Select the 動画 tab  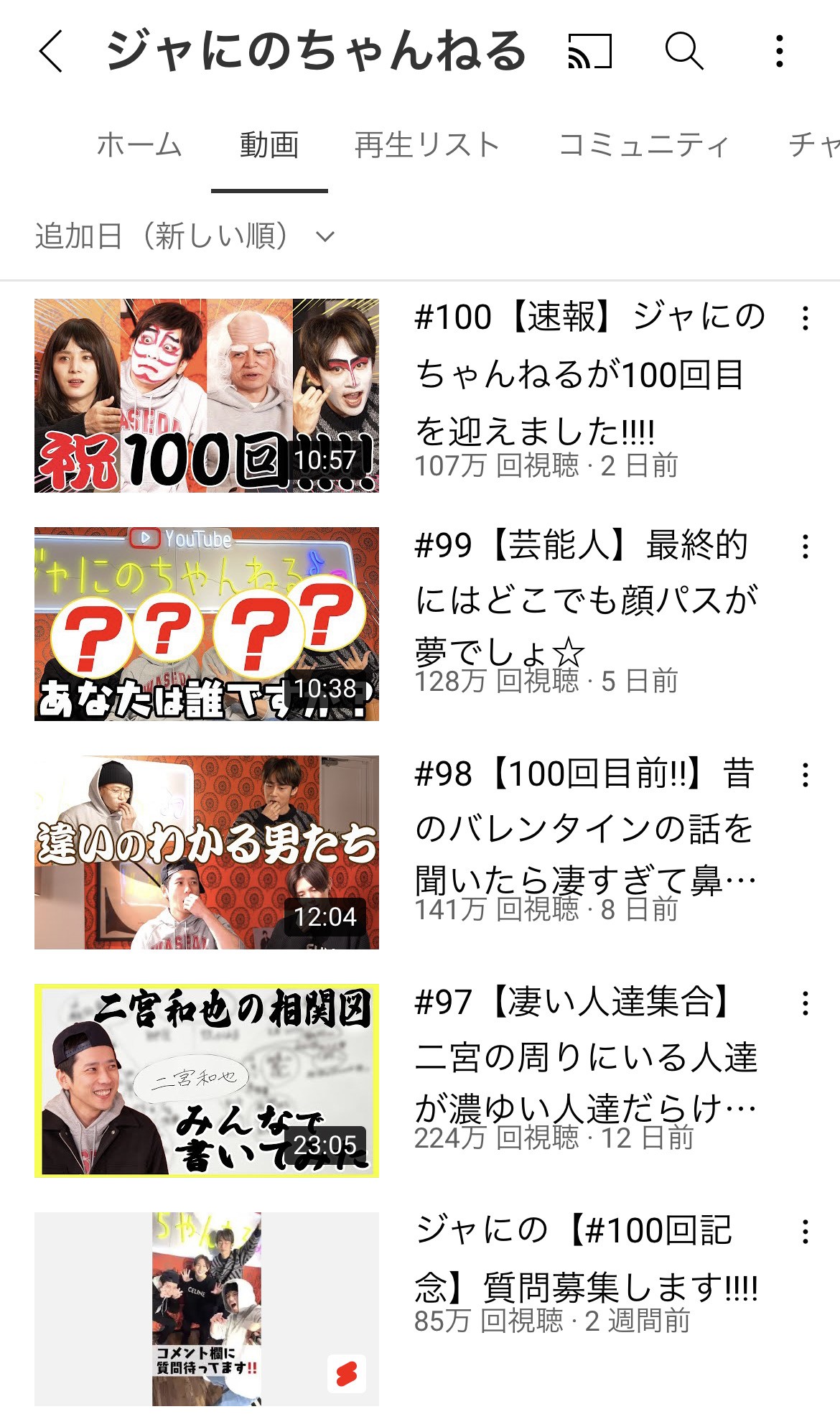pyautogui.click(x=269, y=145)
